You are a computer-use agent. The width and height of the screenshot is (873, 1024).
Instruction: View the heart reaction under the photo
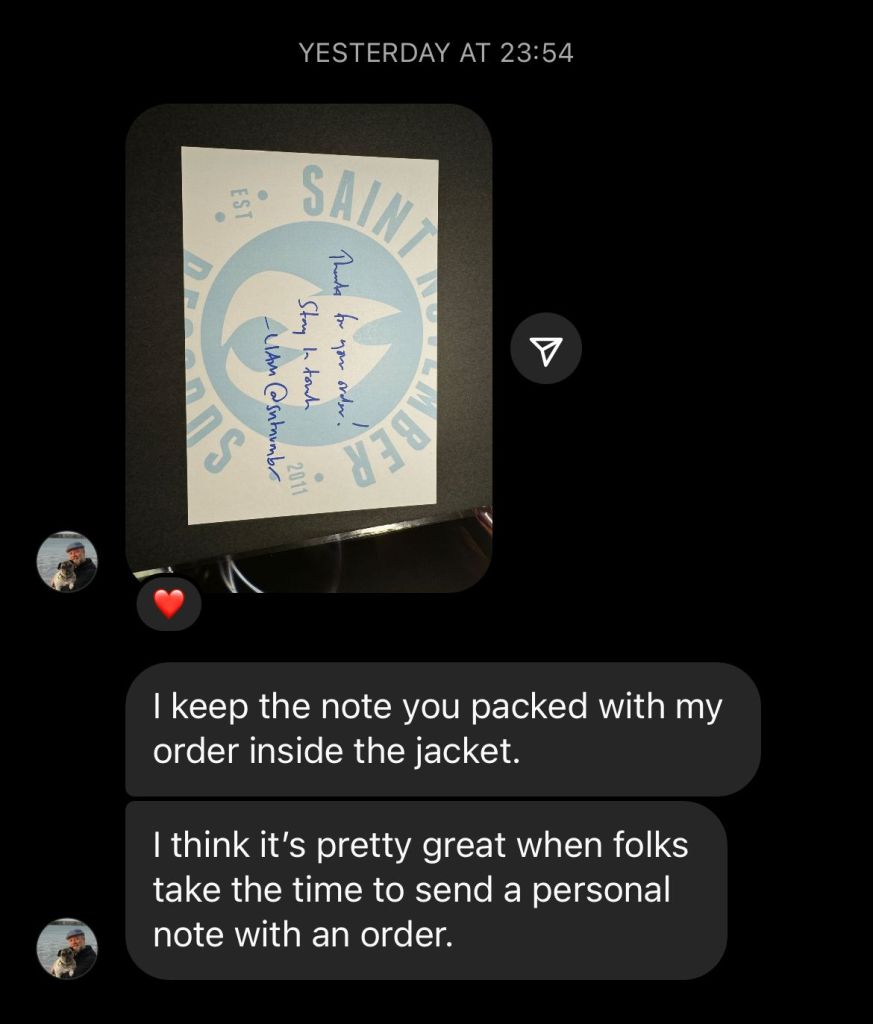point(169,604)
